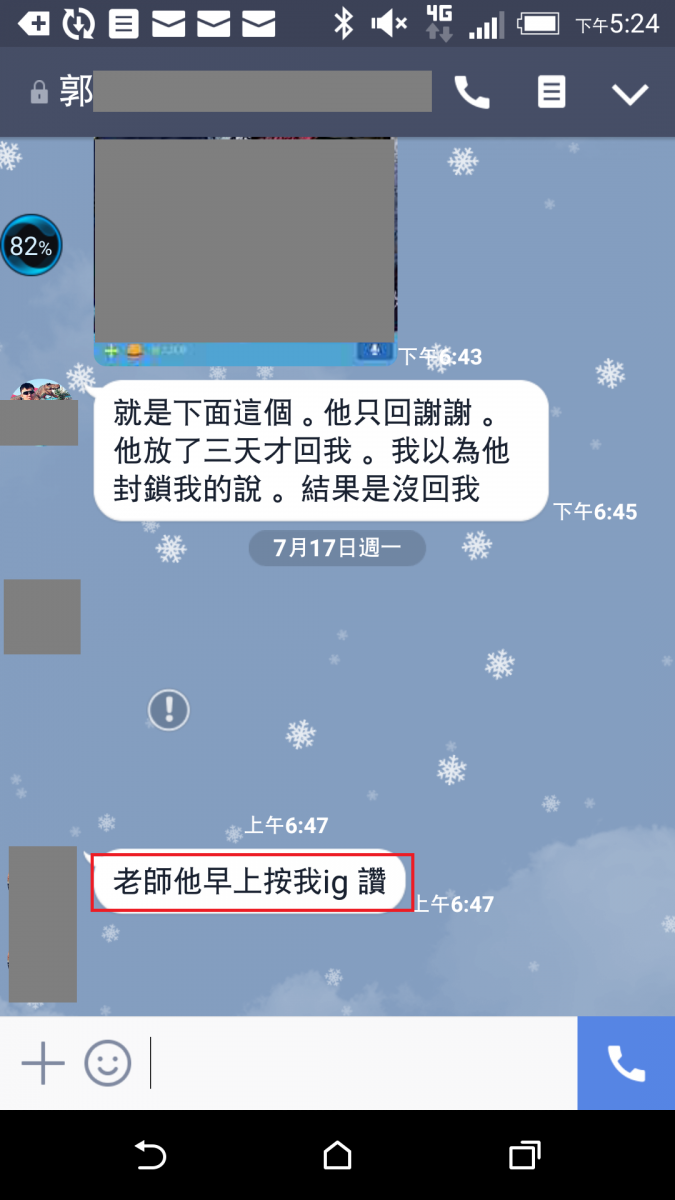Start a voice call from the header

(x=472, y=93)
